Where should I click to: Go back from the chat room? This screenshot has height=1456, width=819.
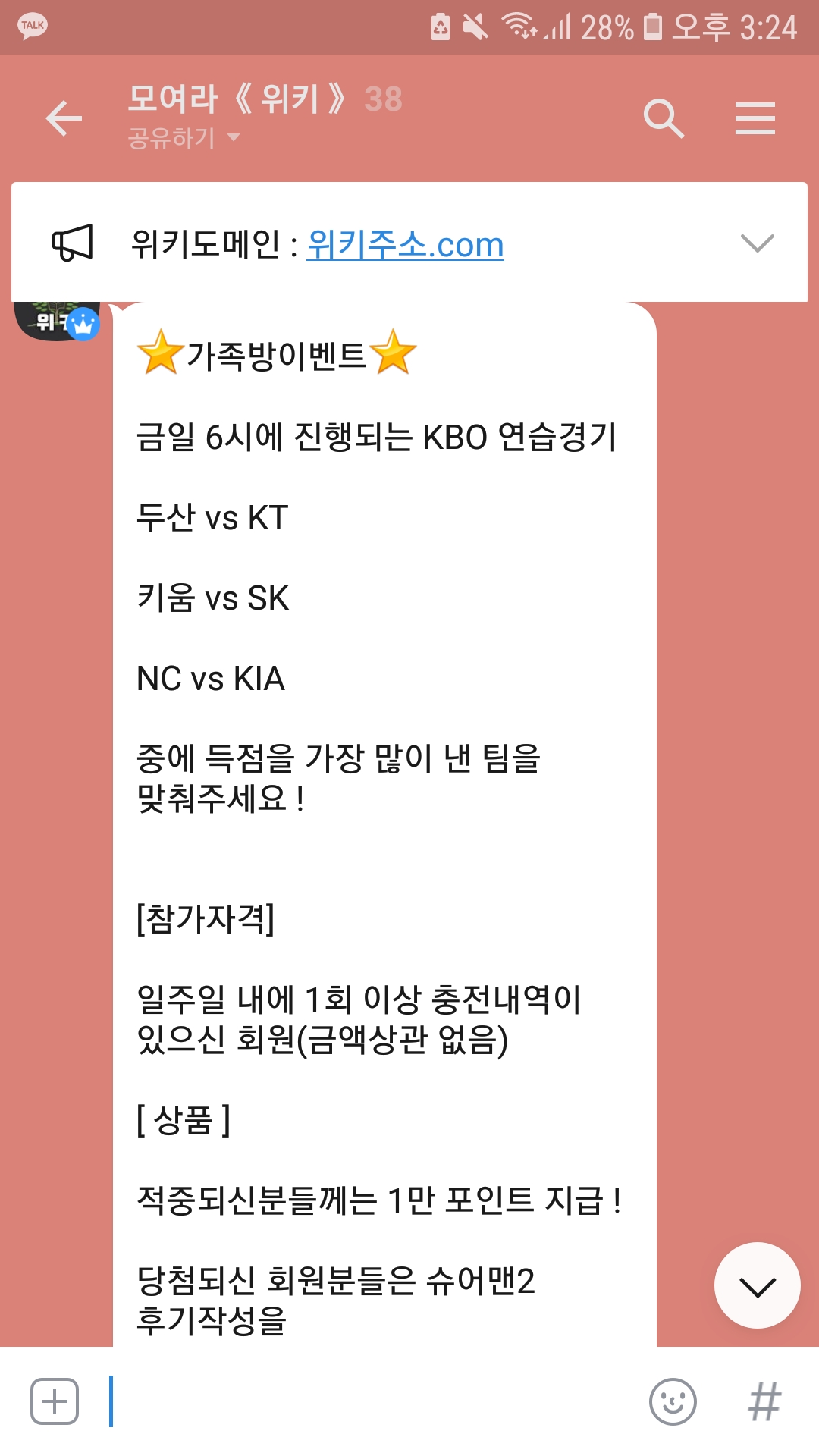[64, 118]
